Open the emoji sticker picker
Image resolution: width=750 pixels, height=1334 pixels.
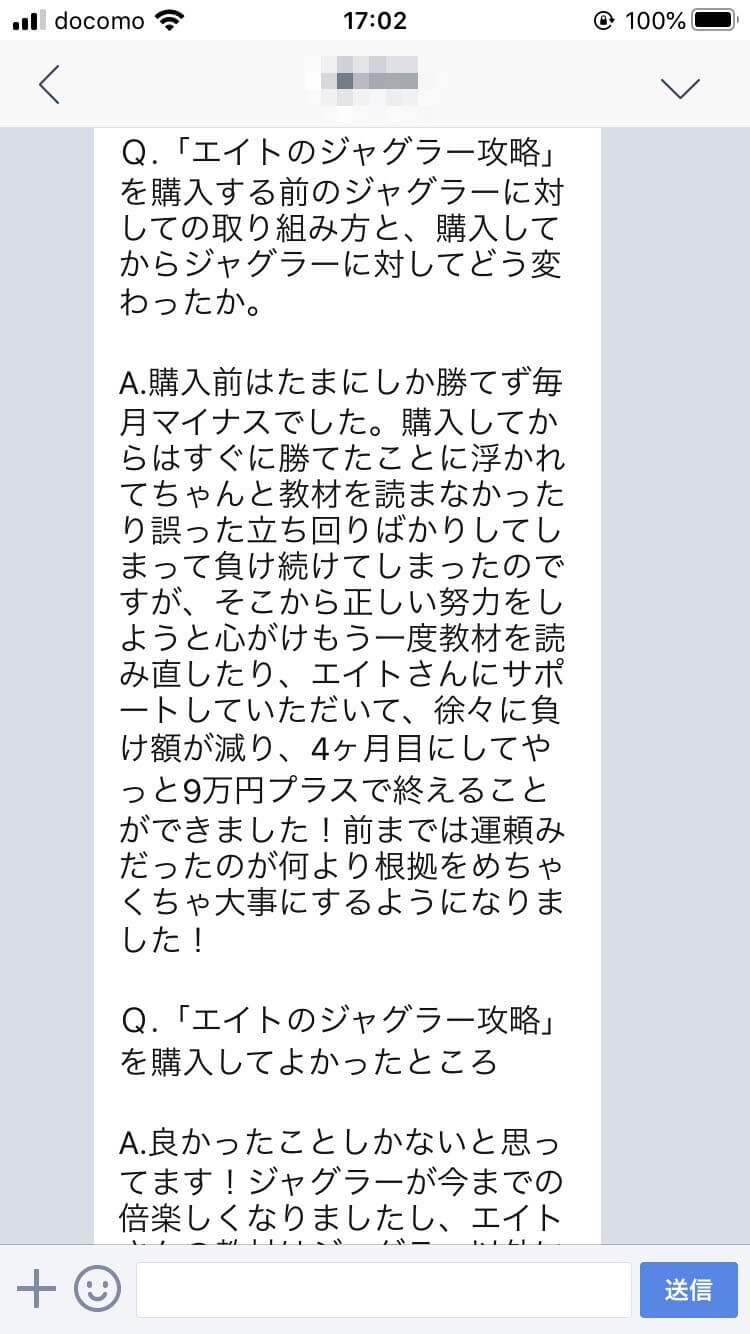pos(97,1289)
